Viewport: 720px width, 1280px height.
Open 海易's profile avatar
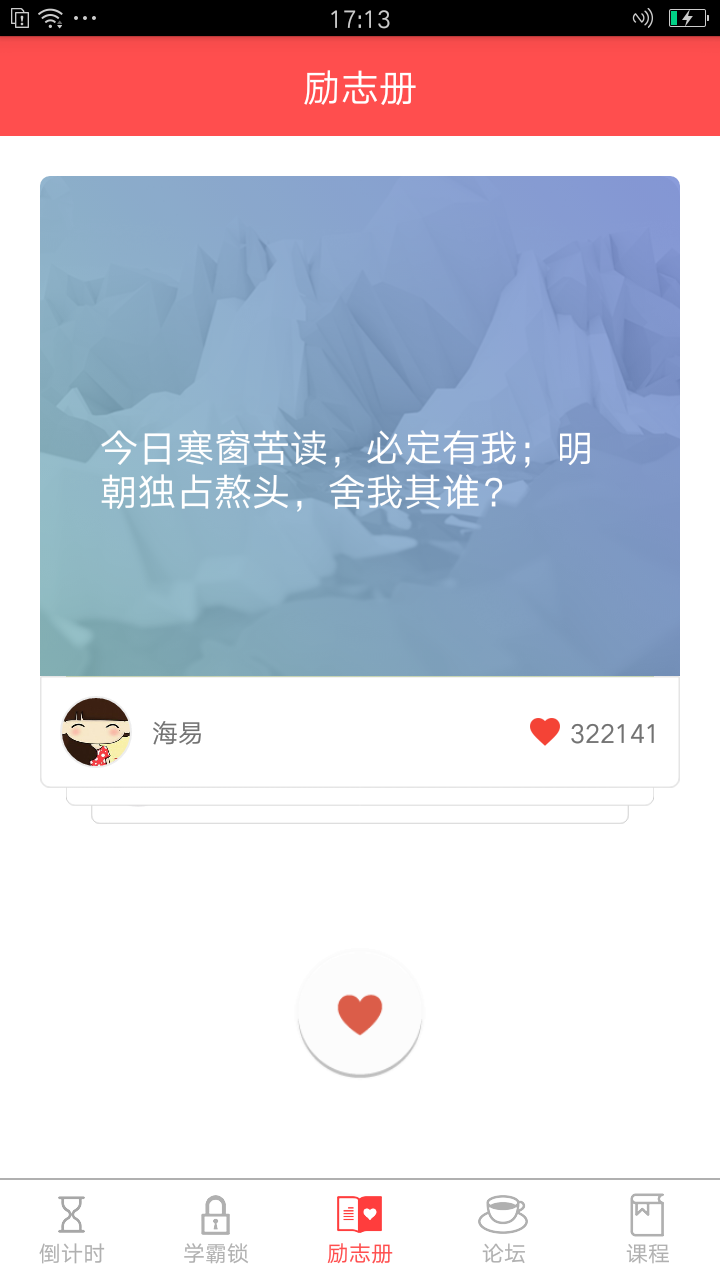coord(97,731)
